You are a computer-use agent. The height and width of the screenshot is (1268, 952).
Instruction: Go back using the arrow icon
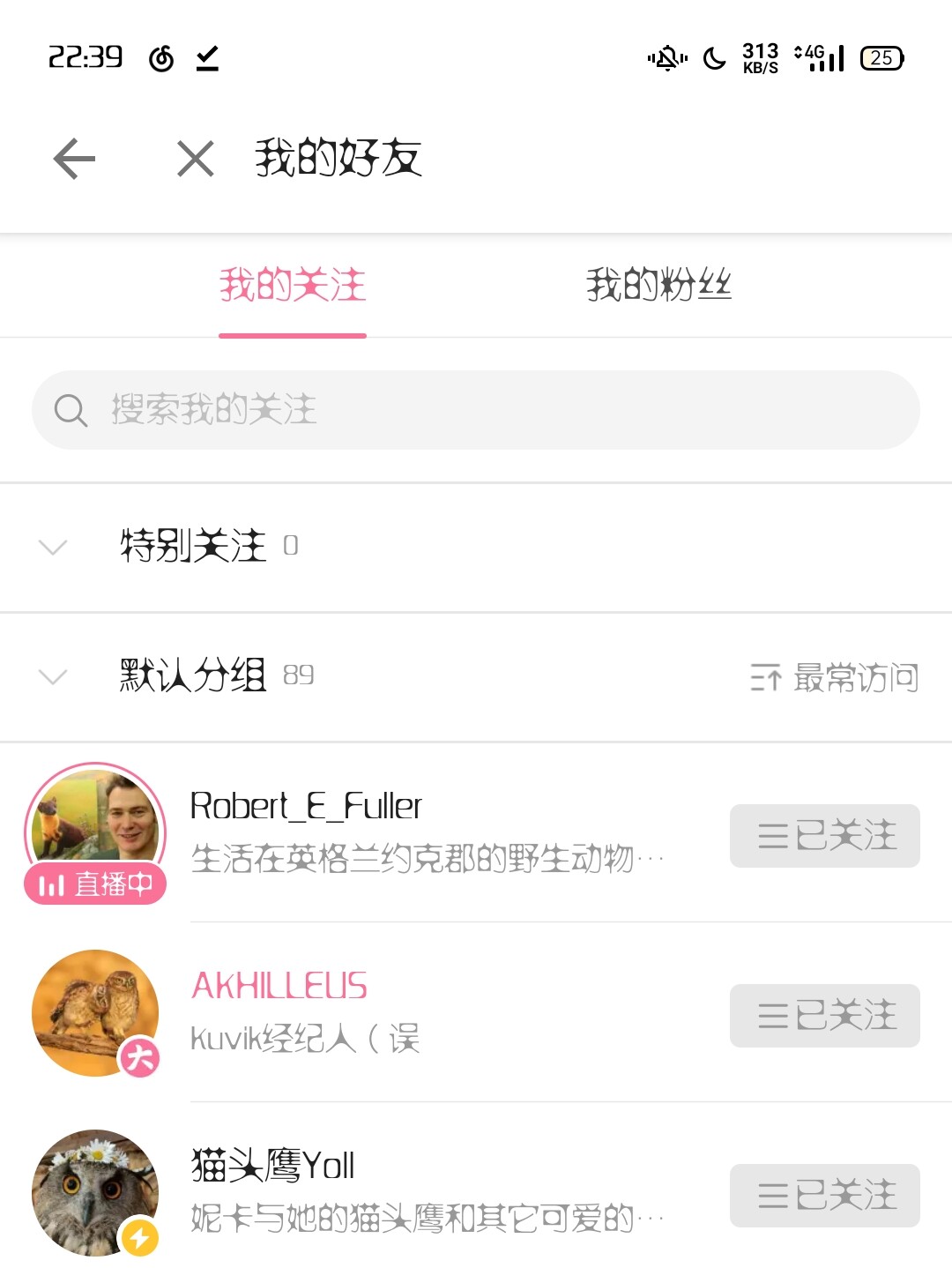pyautogui.click(x=74, y=159)
